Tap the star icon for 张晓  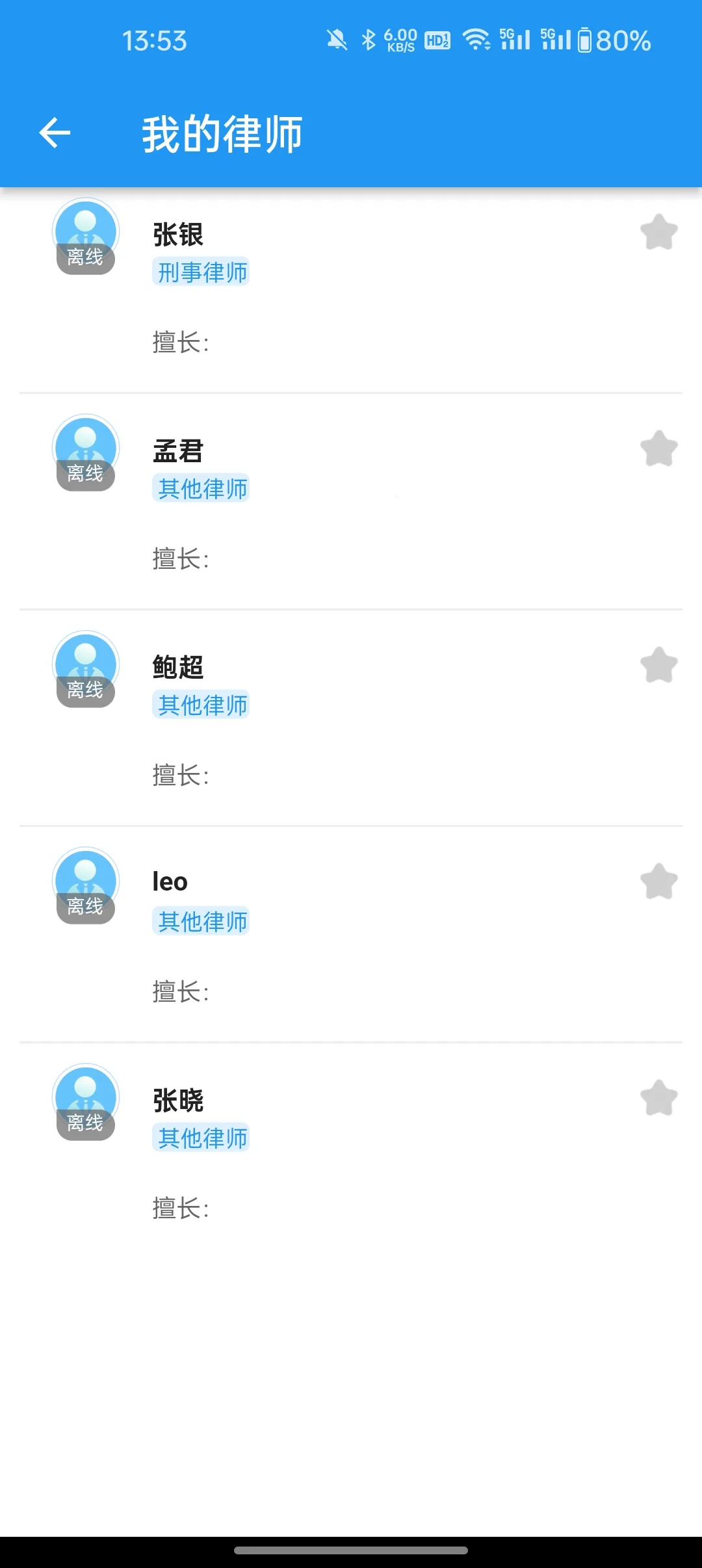[x=658, y=1098]
